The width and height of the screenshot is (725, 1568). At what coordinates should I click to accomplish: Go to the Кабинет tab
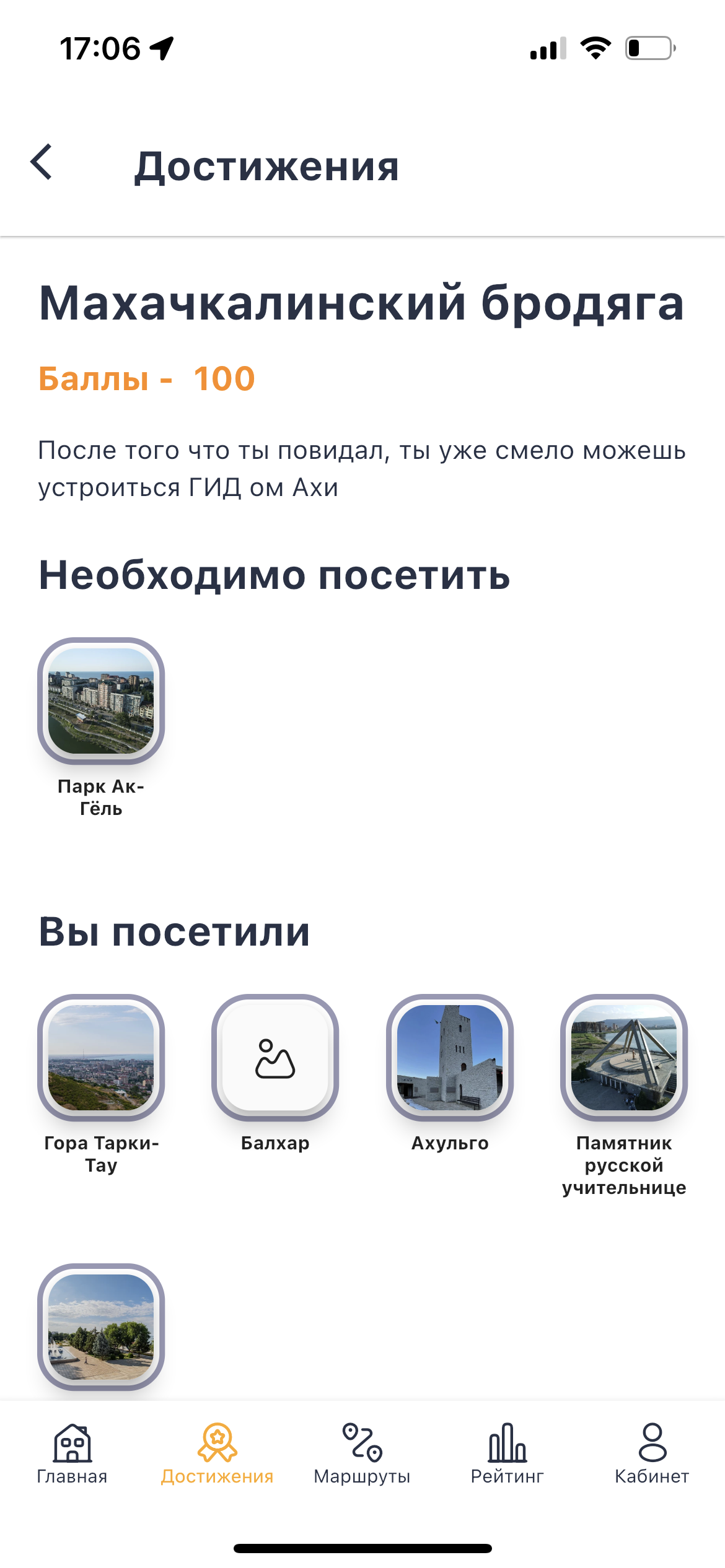pos(652,1453)
